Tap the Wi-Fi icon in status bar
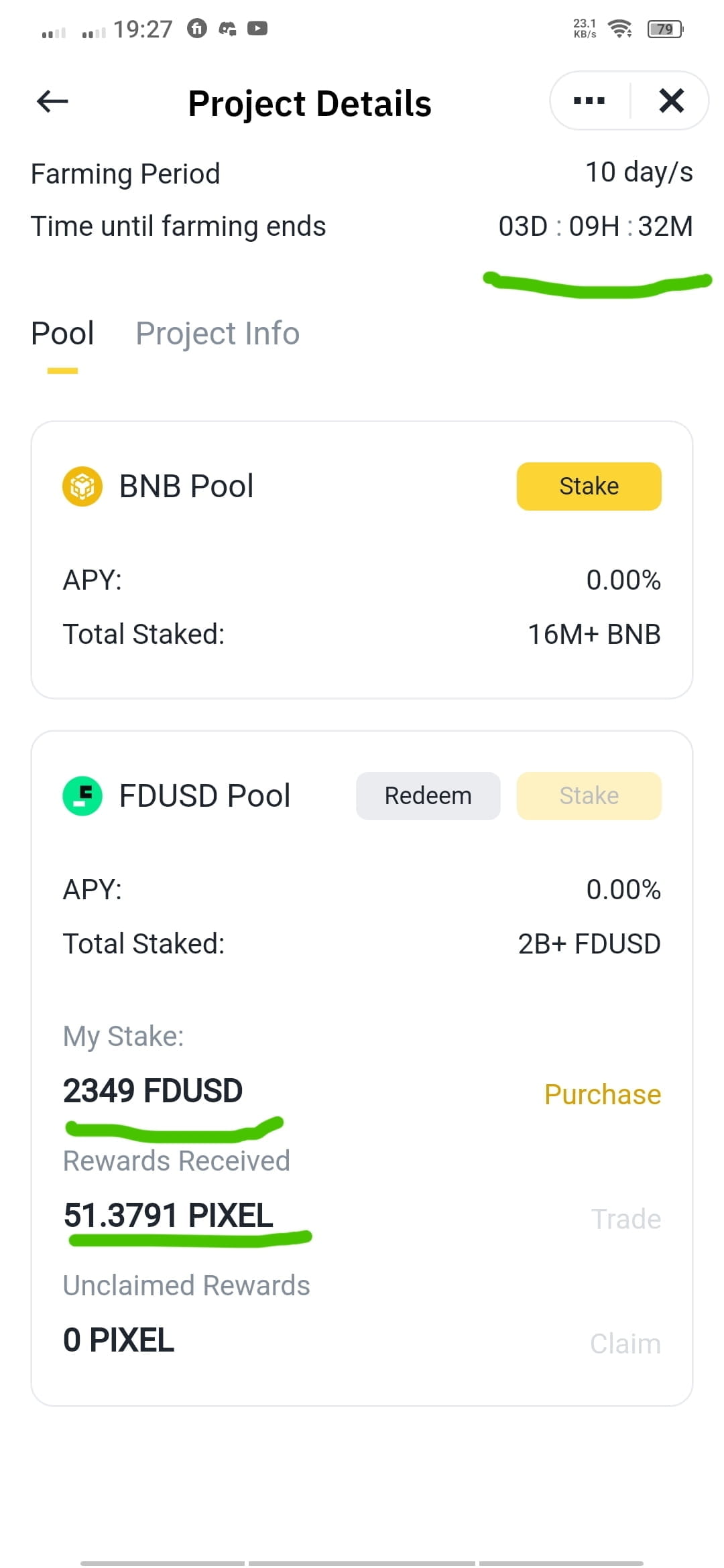 [x=618, y=28]
